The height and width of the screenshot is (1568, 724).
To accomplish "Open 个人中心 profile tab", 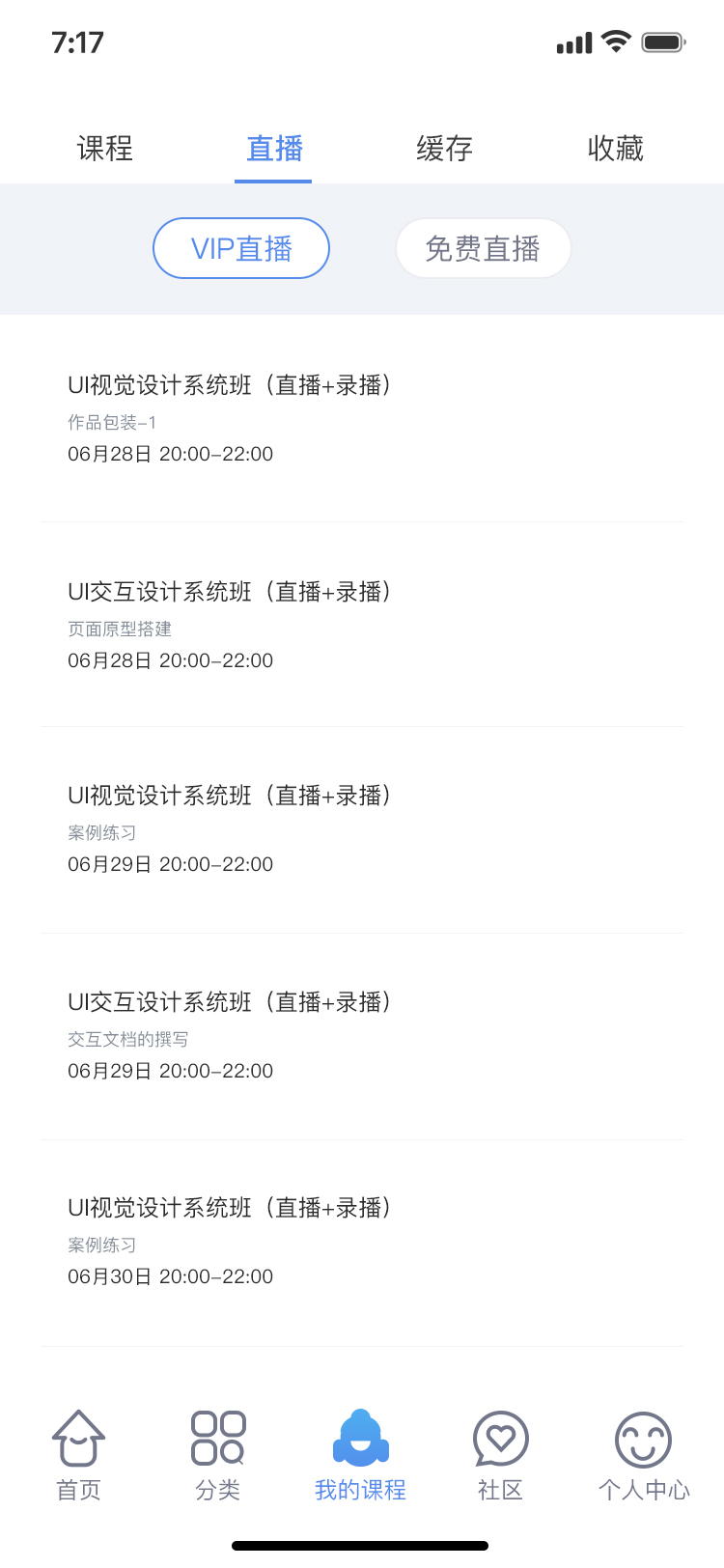I will pos(643,1455).
